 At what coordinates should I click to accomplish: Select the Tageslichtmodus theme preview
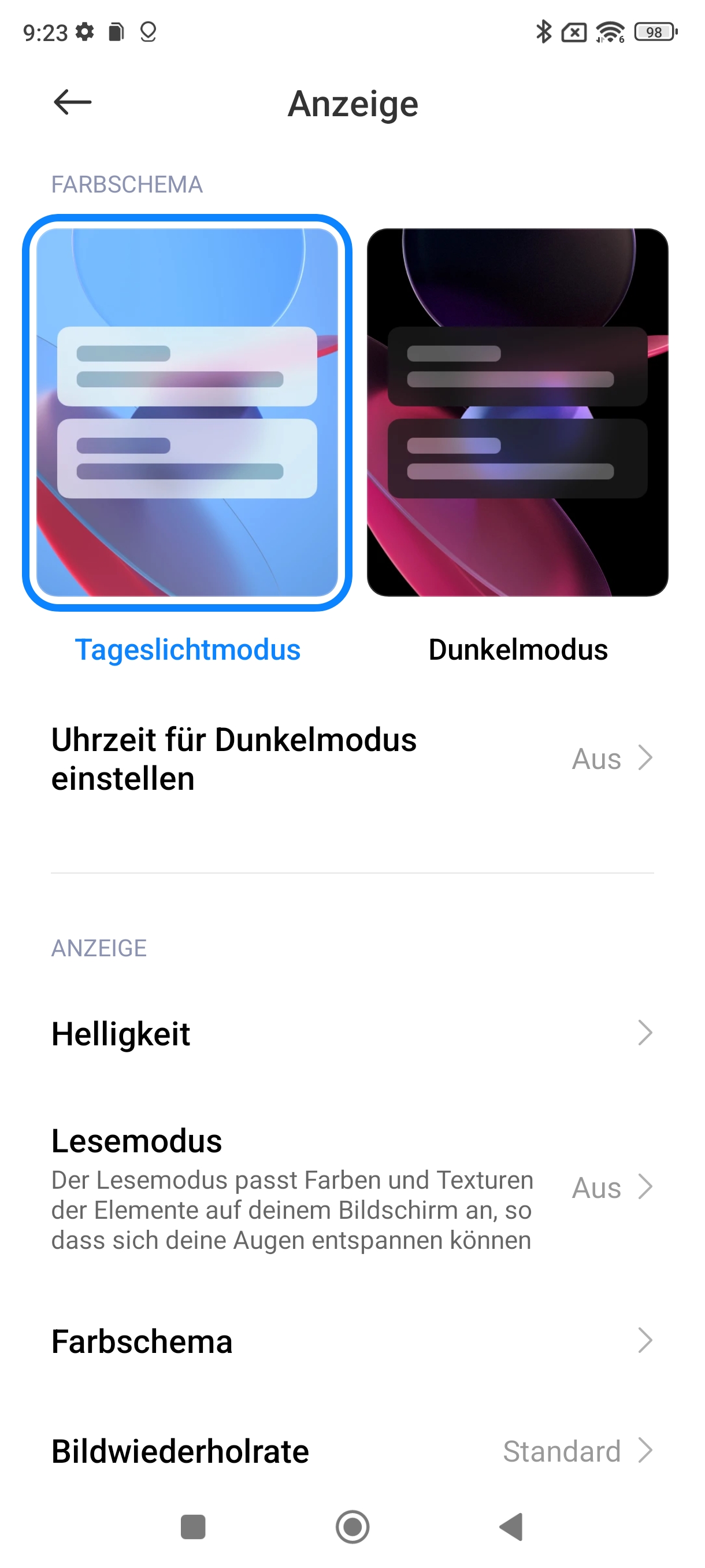point(187,413)
